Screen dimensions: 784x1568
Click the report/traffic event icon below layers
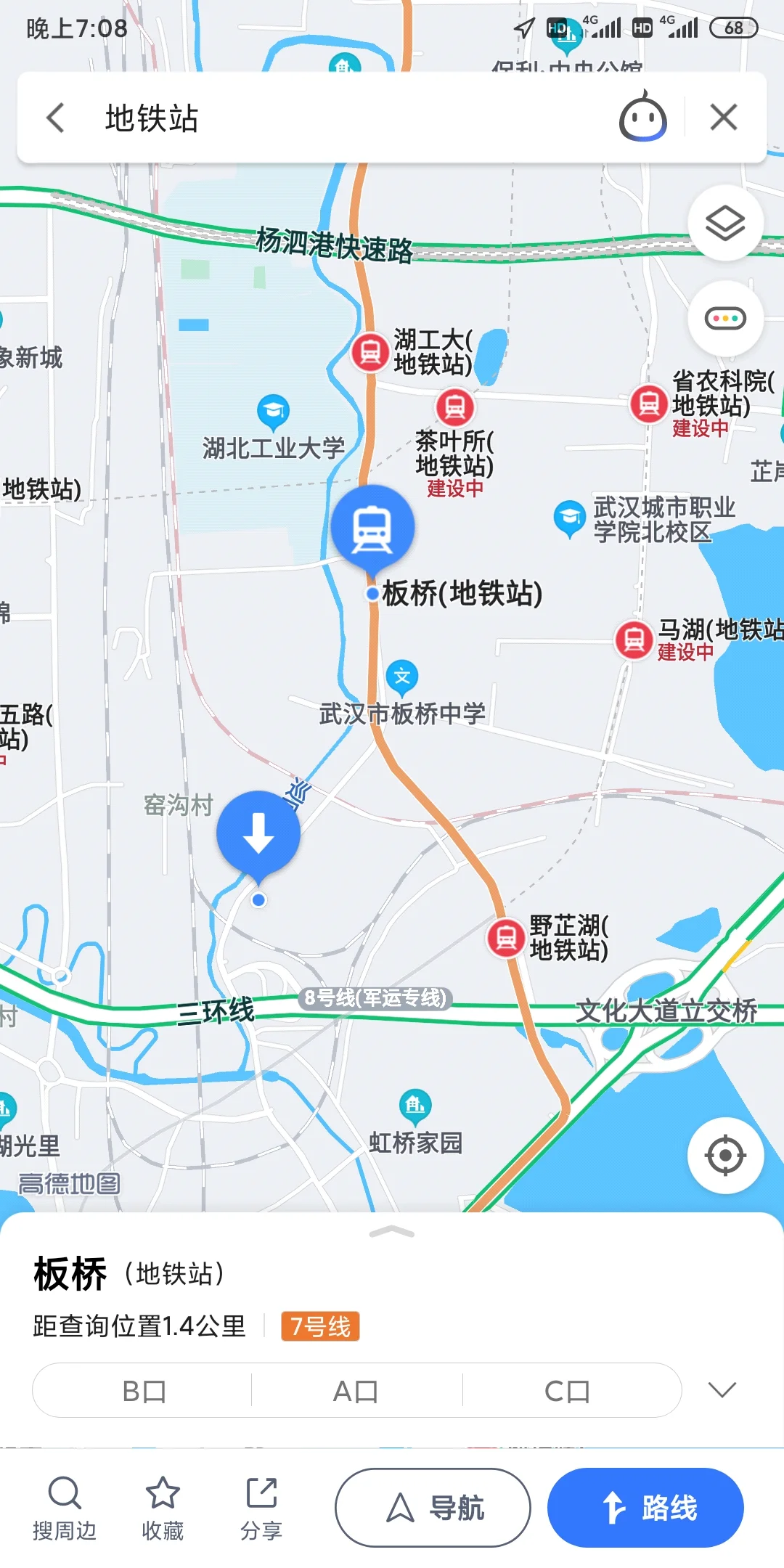724,317
